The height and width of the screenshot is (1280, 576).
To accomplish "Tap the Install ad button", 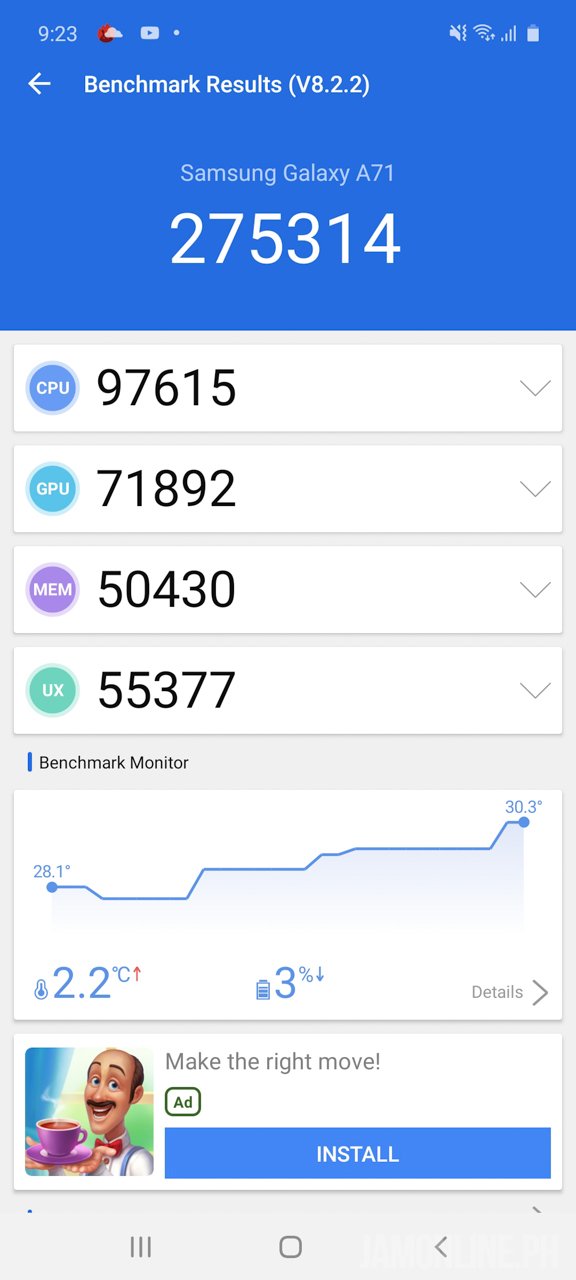I will point(358,1154).
